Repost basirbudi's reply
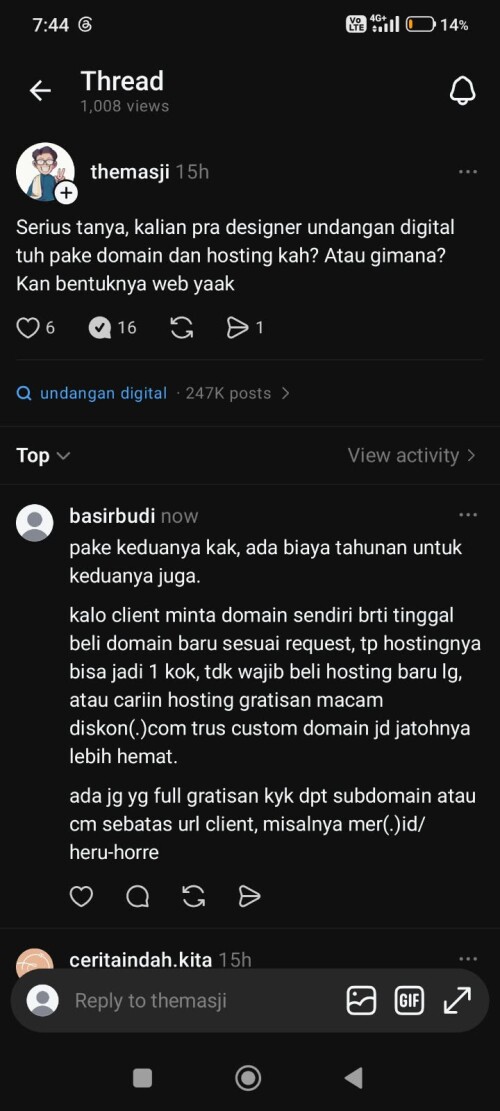 click(x=193, y=897)
